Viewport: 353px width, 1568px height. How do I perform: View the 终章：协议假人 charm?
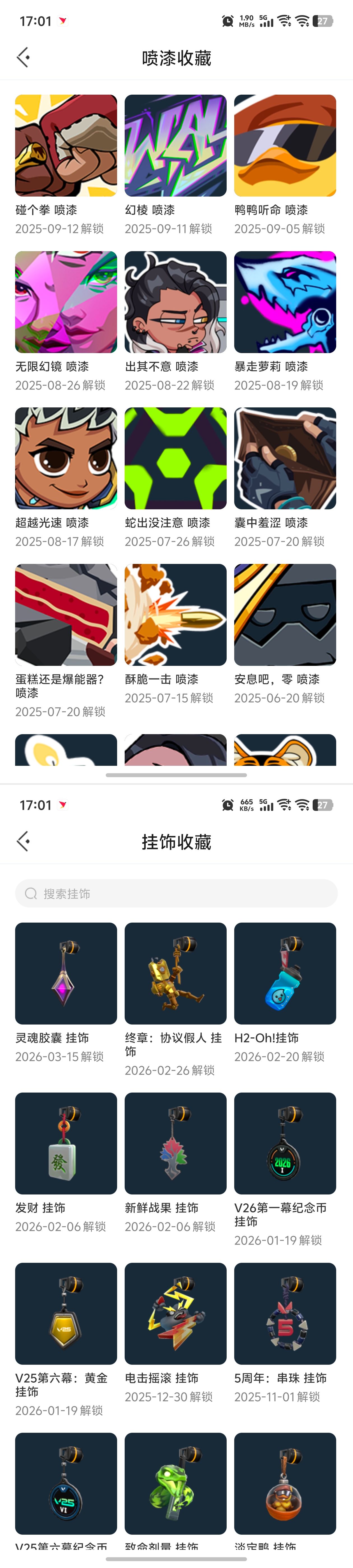click(x=175, y=973)
